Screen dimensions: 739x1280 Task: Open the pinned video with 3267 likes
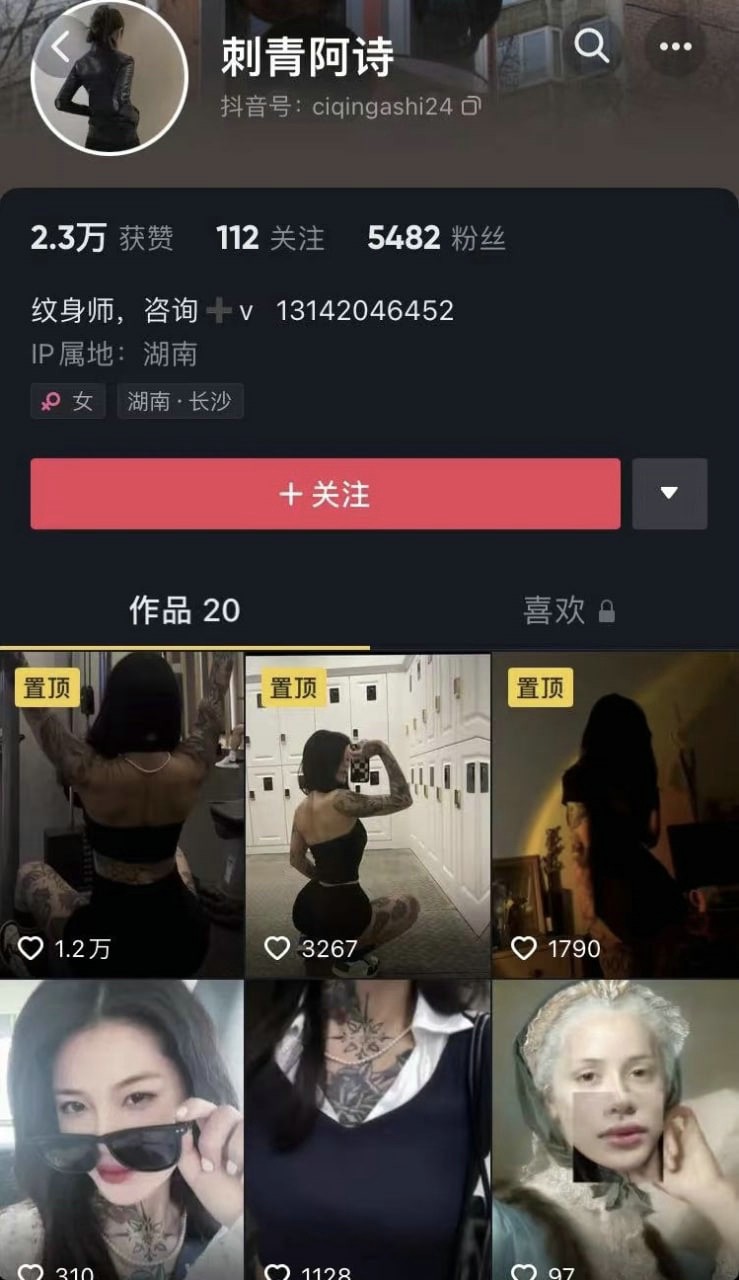coord(368,815)
